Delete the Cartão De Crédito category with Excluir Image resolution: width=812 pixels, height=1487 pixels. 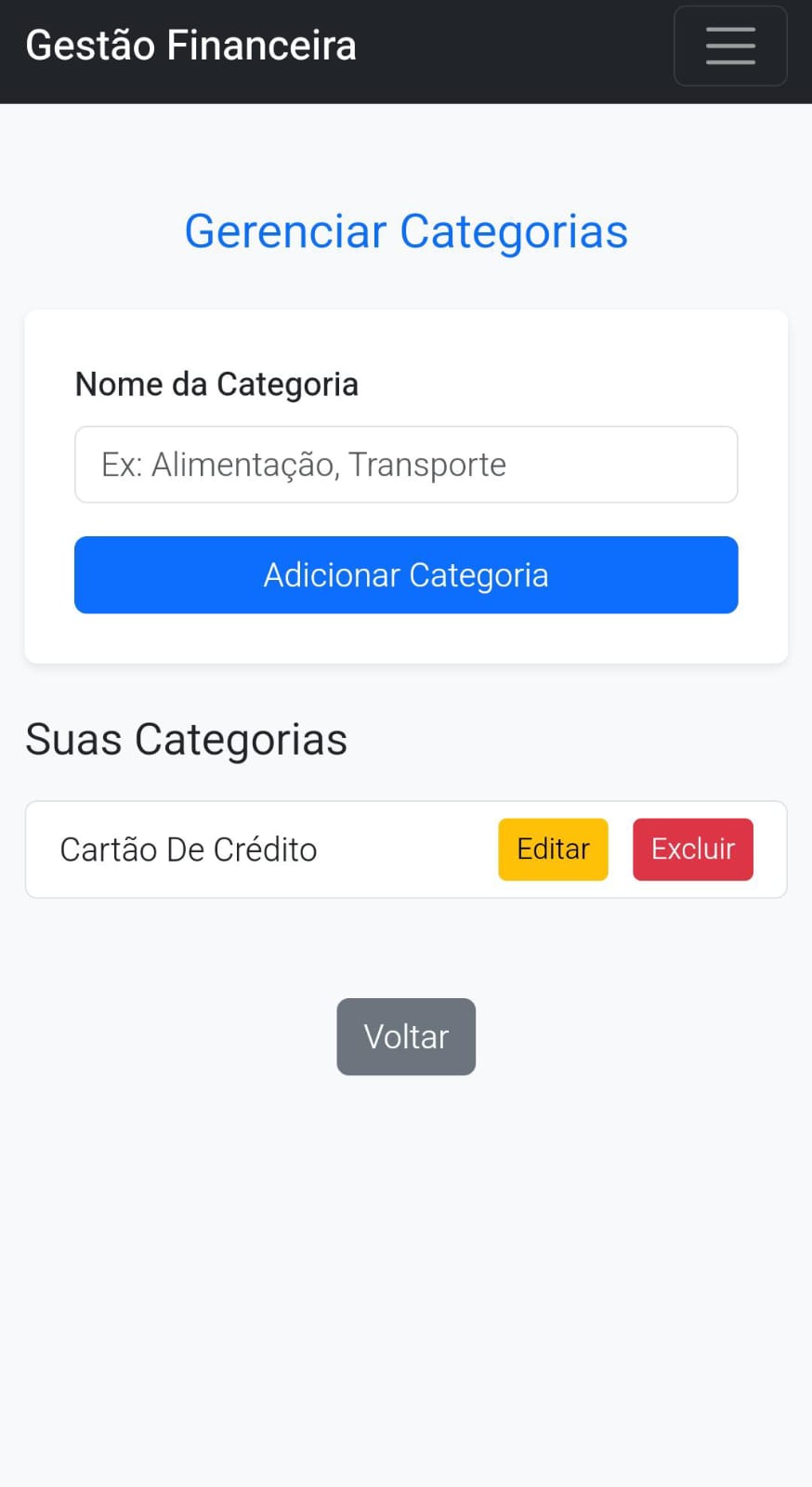point(692,849)
